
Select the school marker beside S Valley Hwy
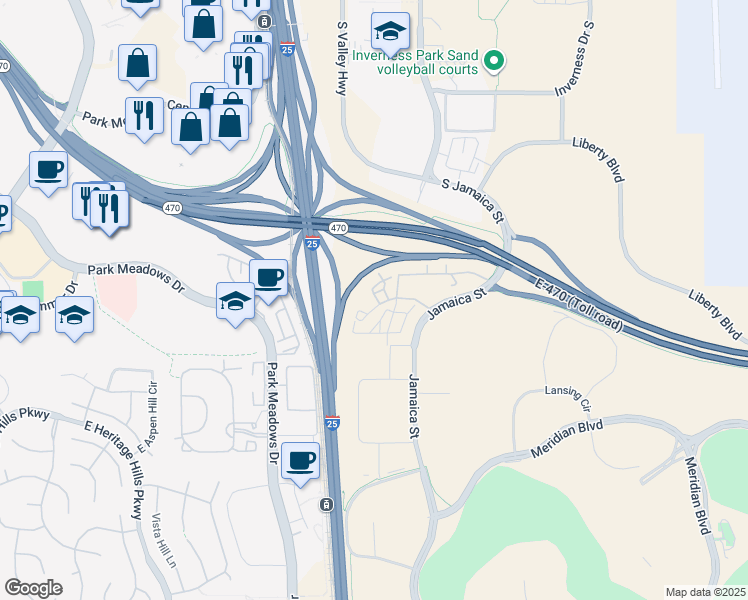pos(389,31)
